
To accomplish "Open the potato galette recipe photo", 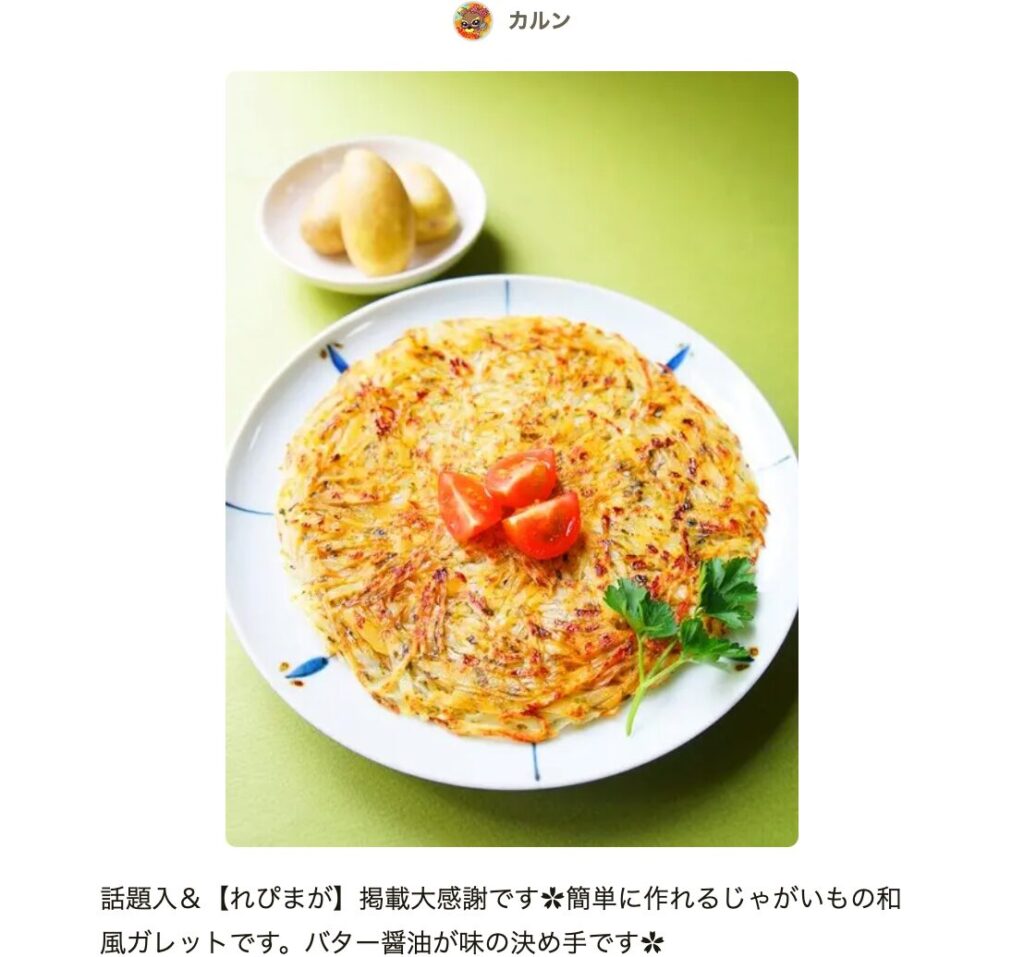I will tap(511, 458).
